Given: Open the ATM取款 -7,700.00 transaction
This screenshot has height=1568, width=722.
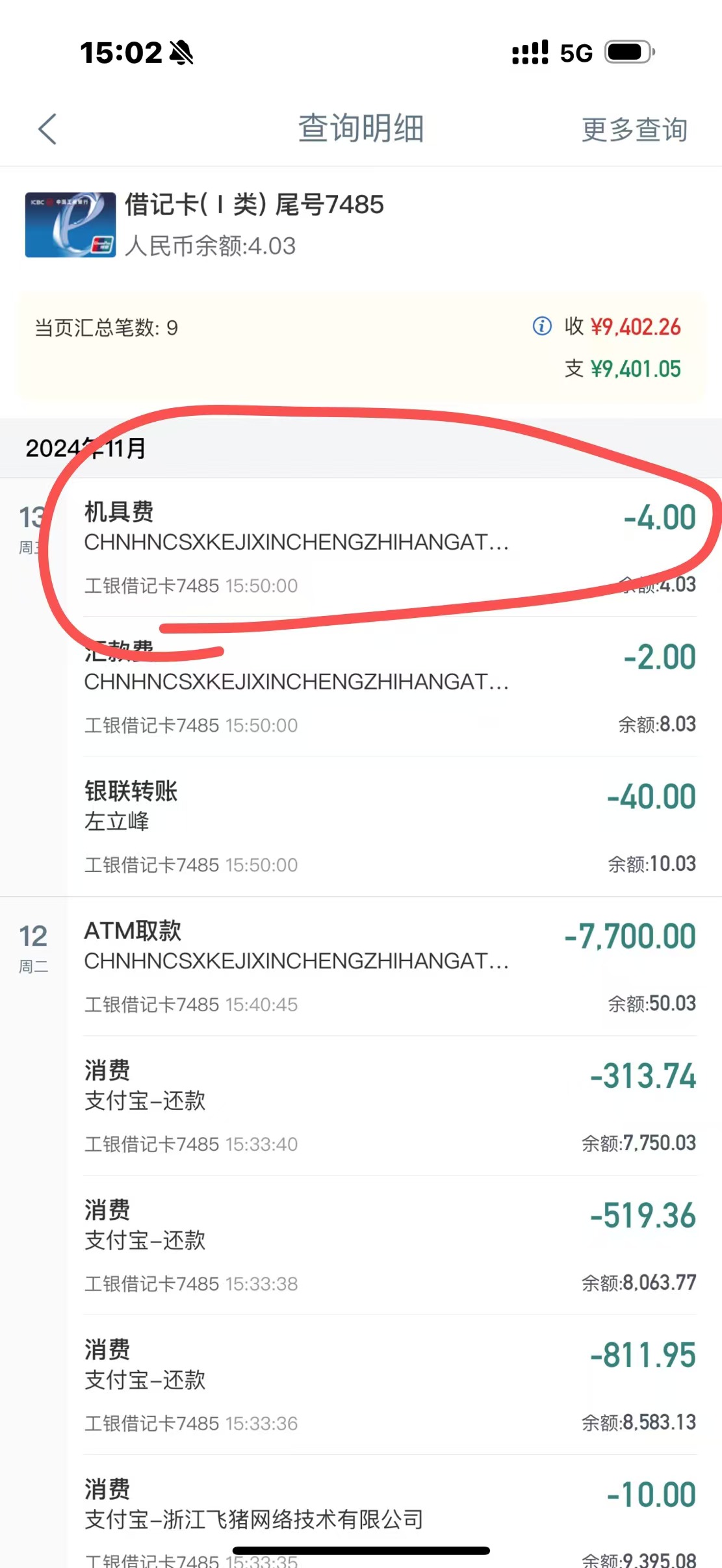Looking at the screenshot, I should 390,966.
